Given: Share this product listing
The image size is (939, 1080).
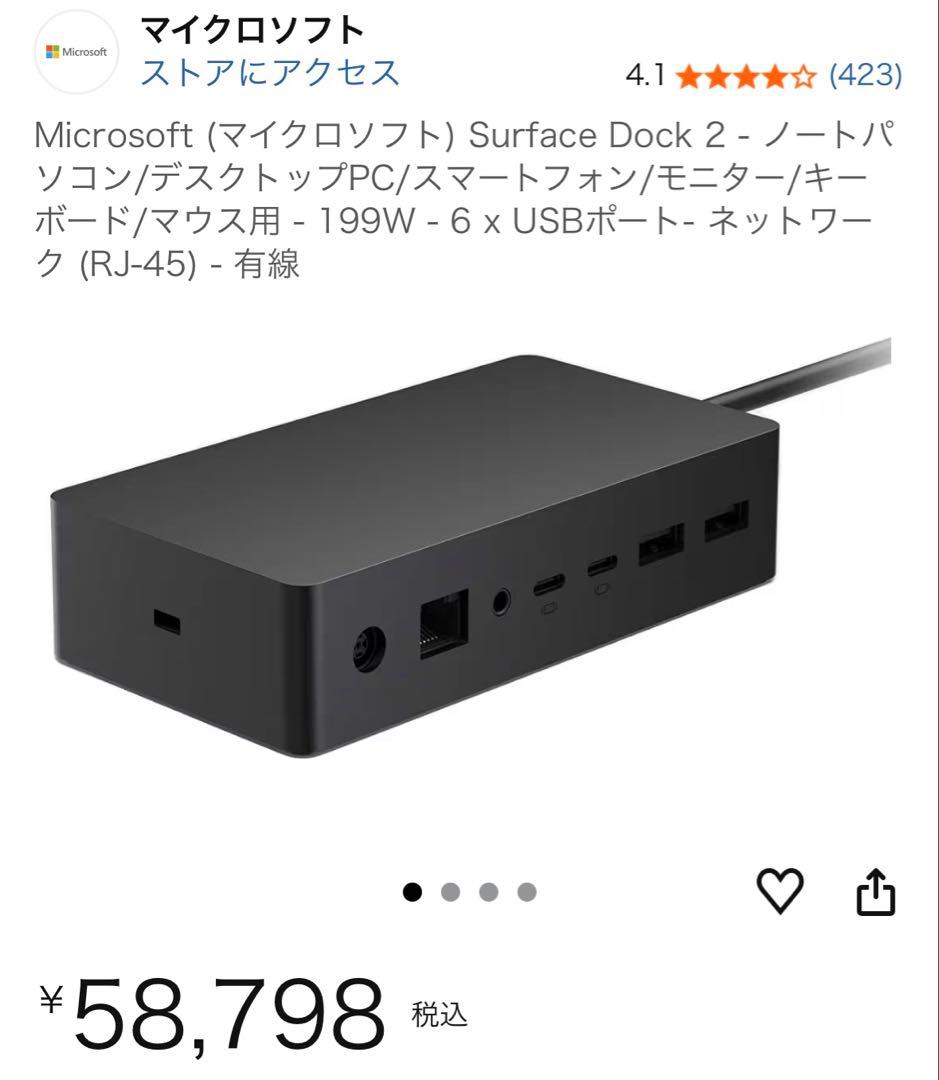Looking at the screenshot, I should pos(875,892).
